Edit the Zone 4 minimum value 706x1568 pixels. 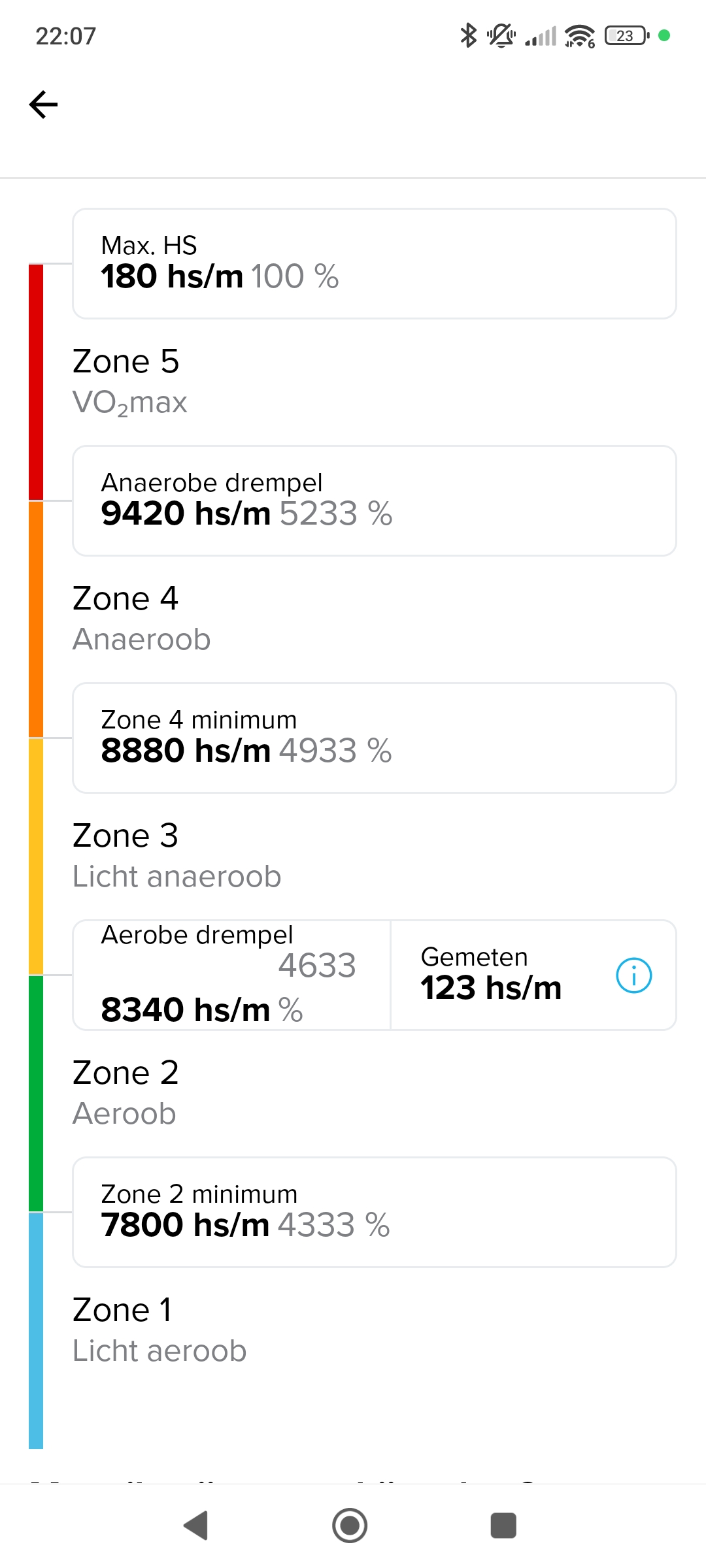pyautogui.click(x=374, y=738)
